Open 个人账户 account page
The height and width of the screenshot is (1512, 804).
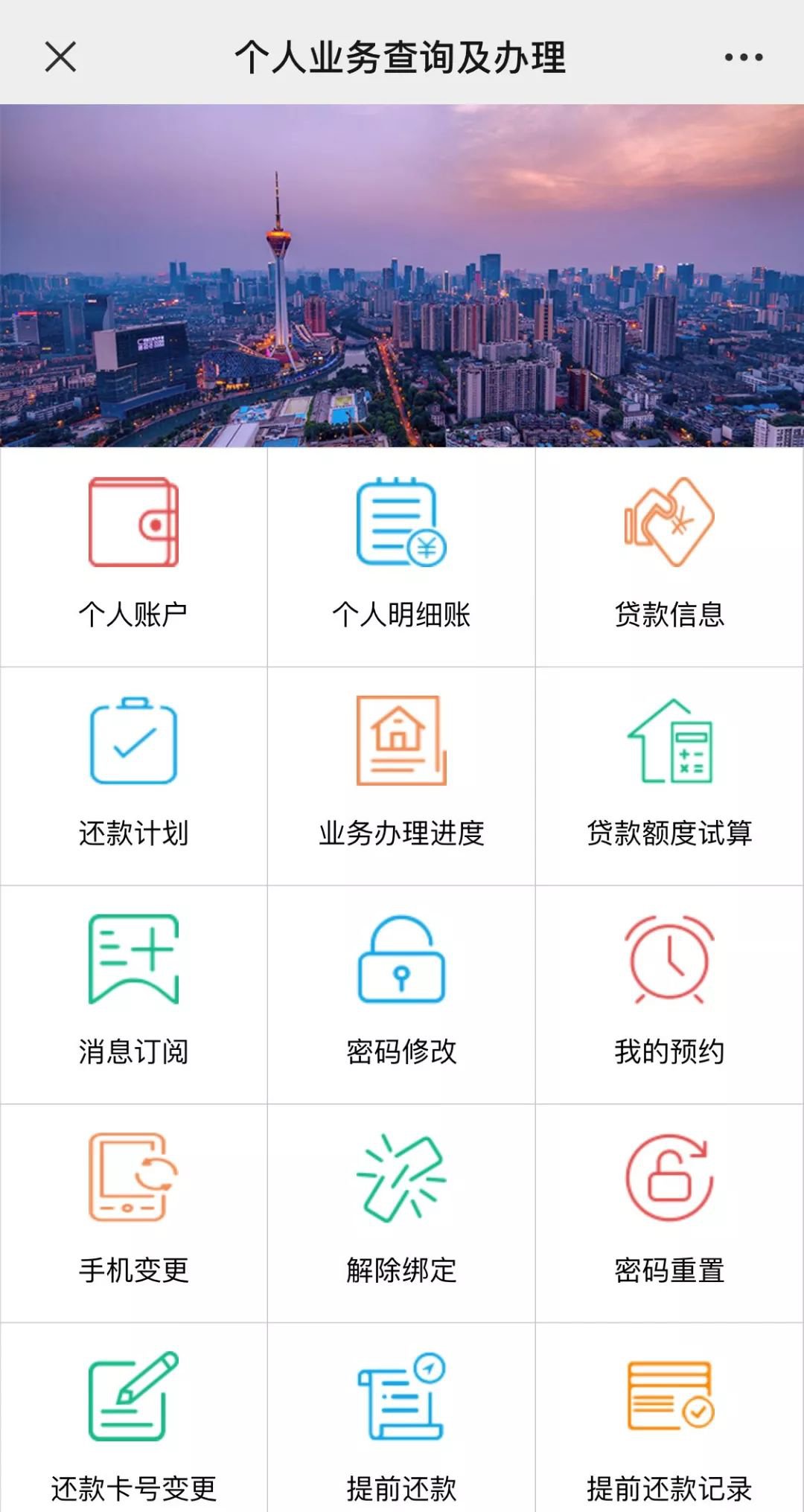coord(134,554)
